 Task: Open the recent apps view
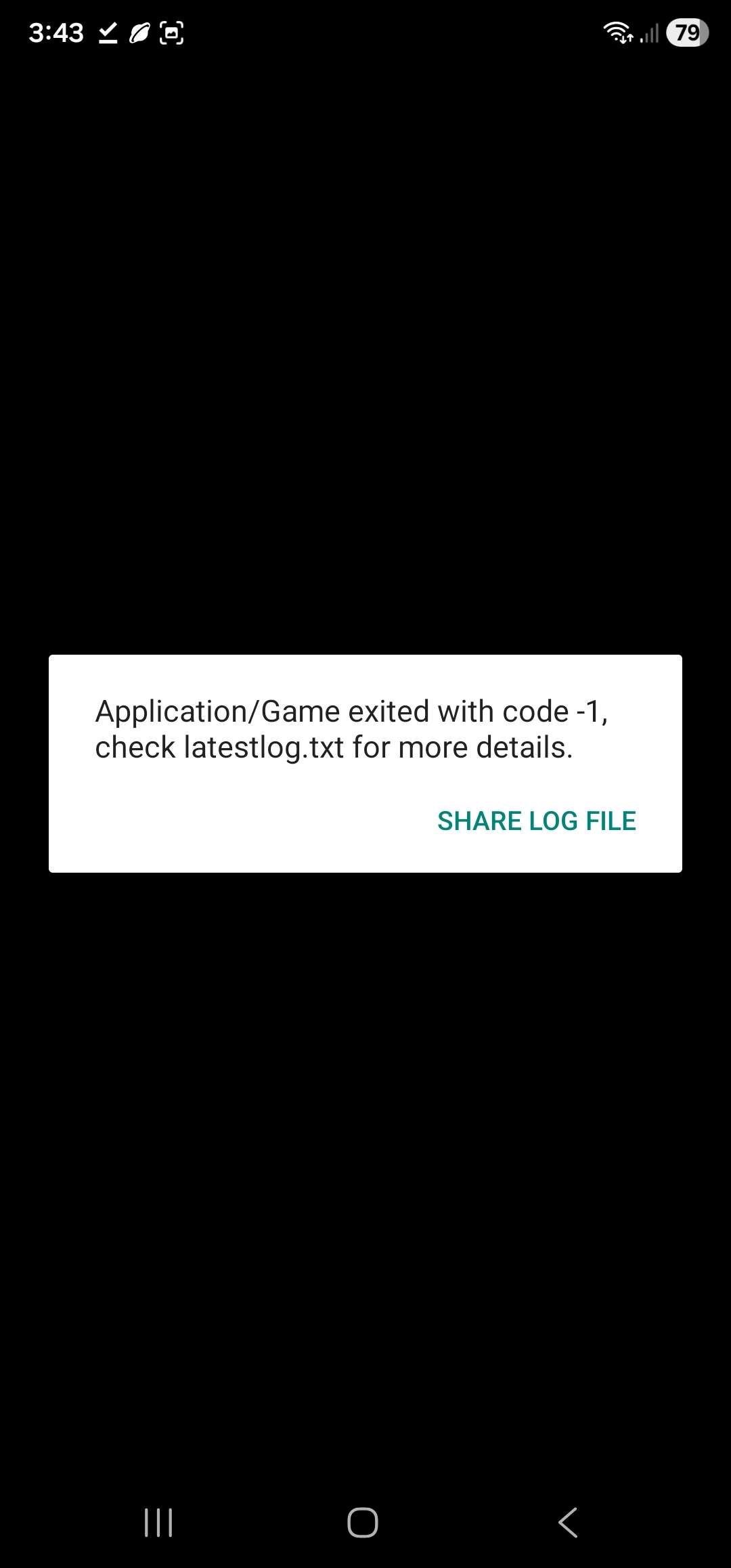tap(159, 1523)
